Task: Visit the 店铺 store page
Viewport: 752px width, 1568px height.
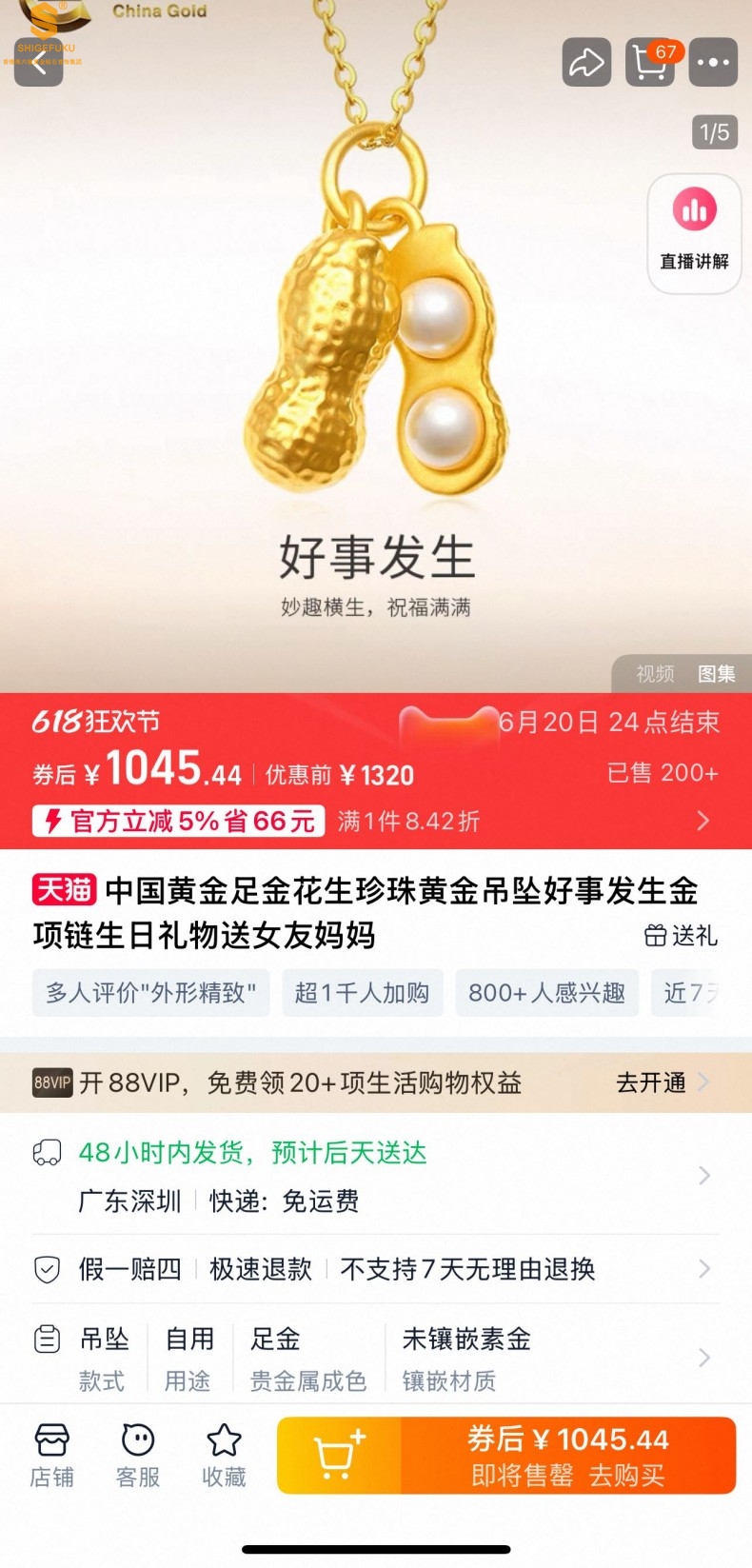Action: [51, 1456]
